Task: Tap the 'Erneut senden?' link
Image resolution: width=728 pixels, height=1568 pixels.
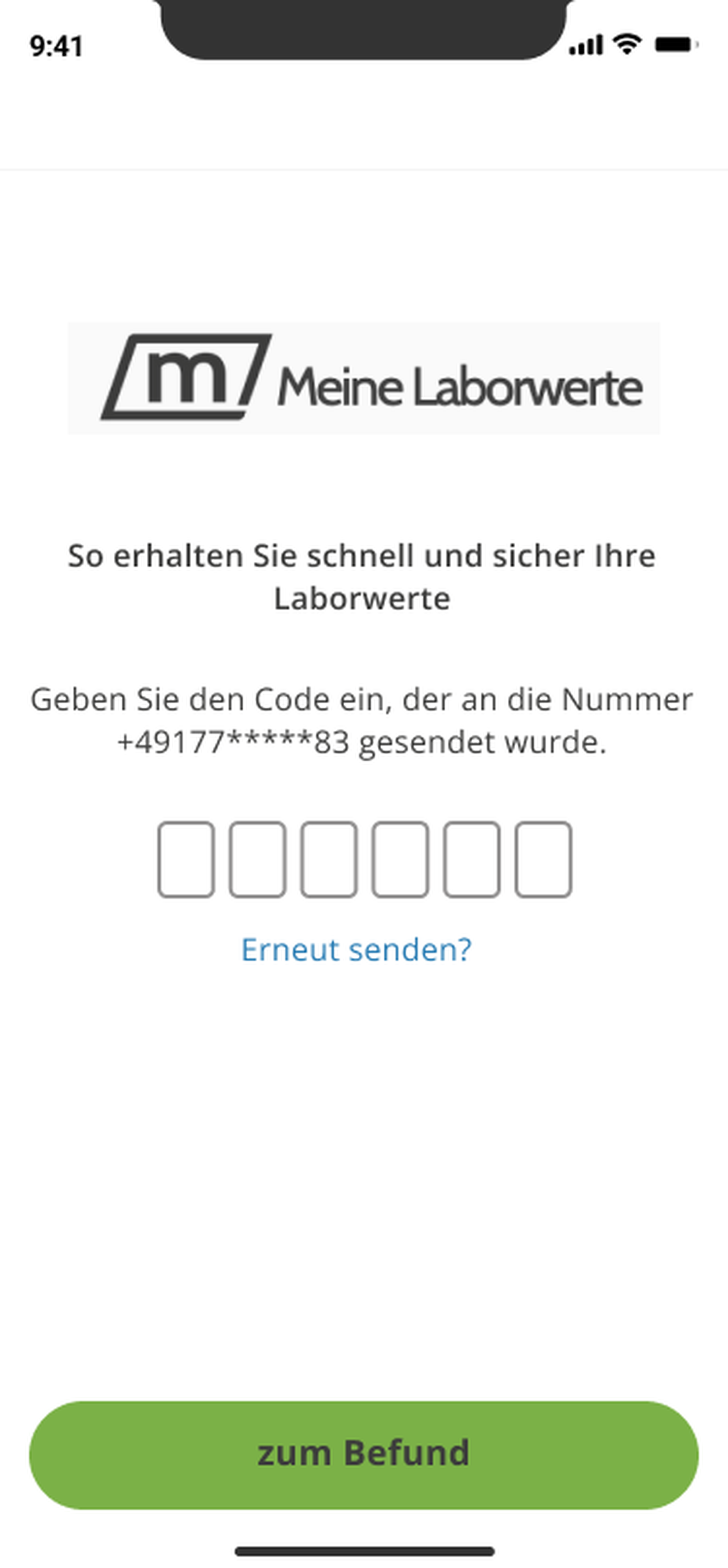Action: 357,949
